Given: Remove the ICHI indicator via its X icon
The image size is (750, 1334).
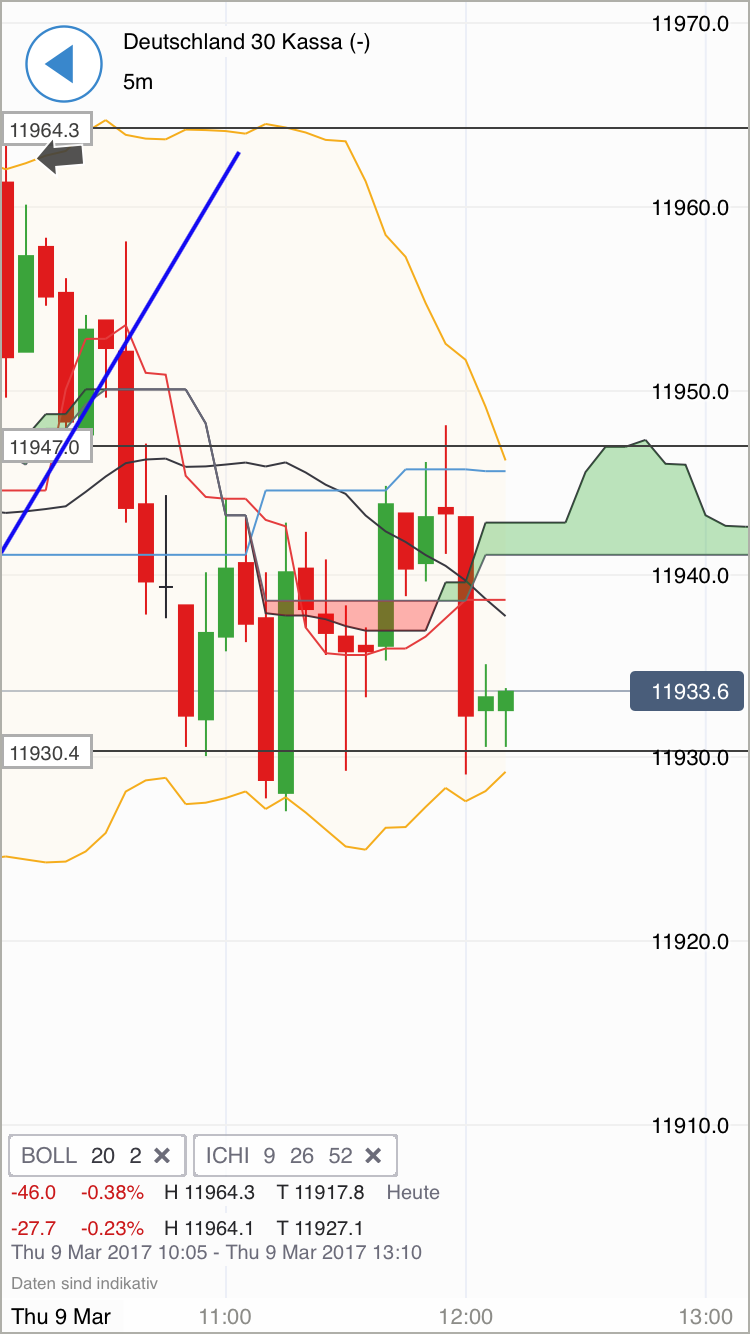Looking at the screenshot, I should click(x=373, y=1155).
